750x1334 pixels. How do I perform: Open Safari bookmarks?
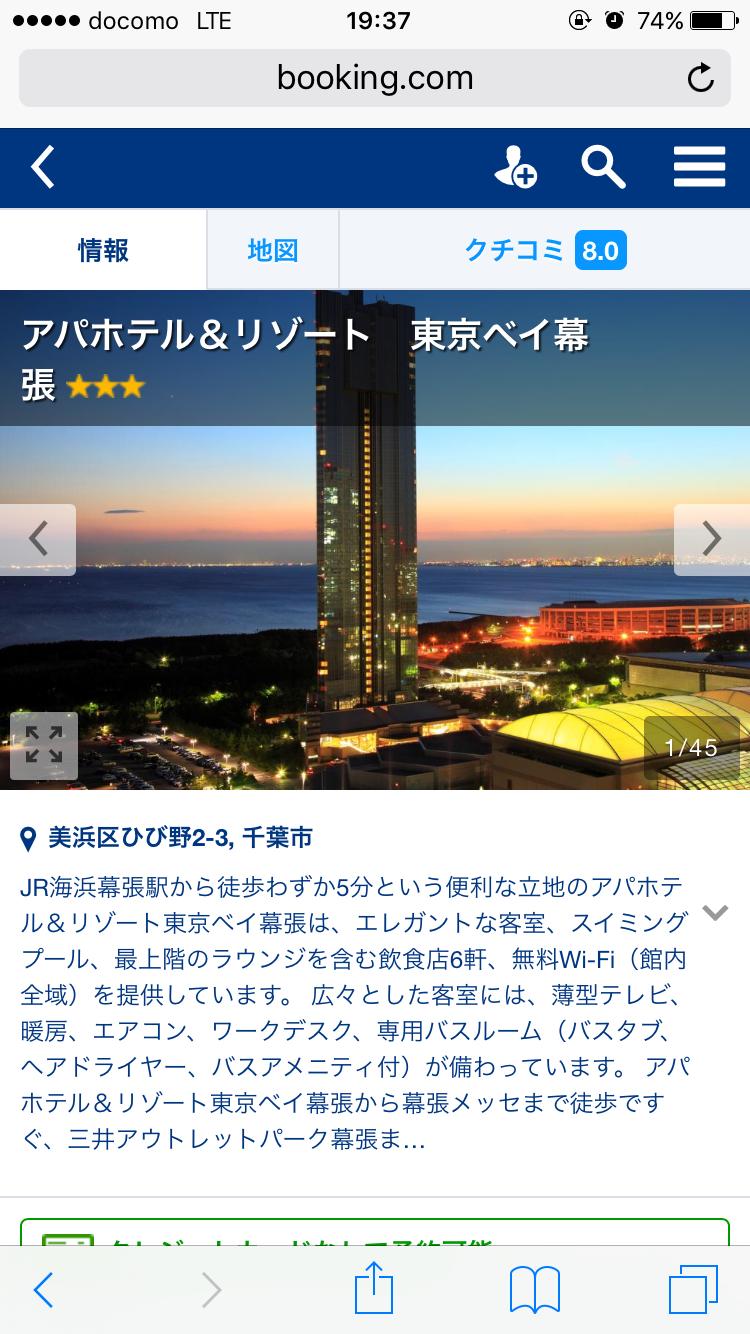[x=536, y=1290]
